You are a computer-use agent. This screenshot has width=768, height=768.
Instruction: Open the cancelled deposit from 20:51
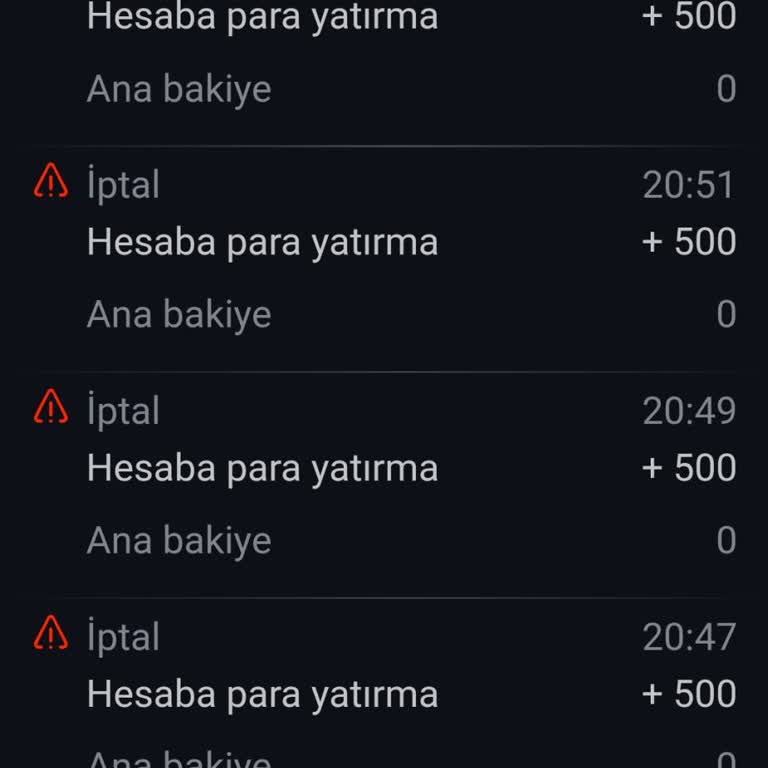384,243
